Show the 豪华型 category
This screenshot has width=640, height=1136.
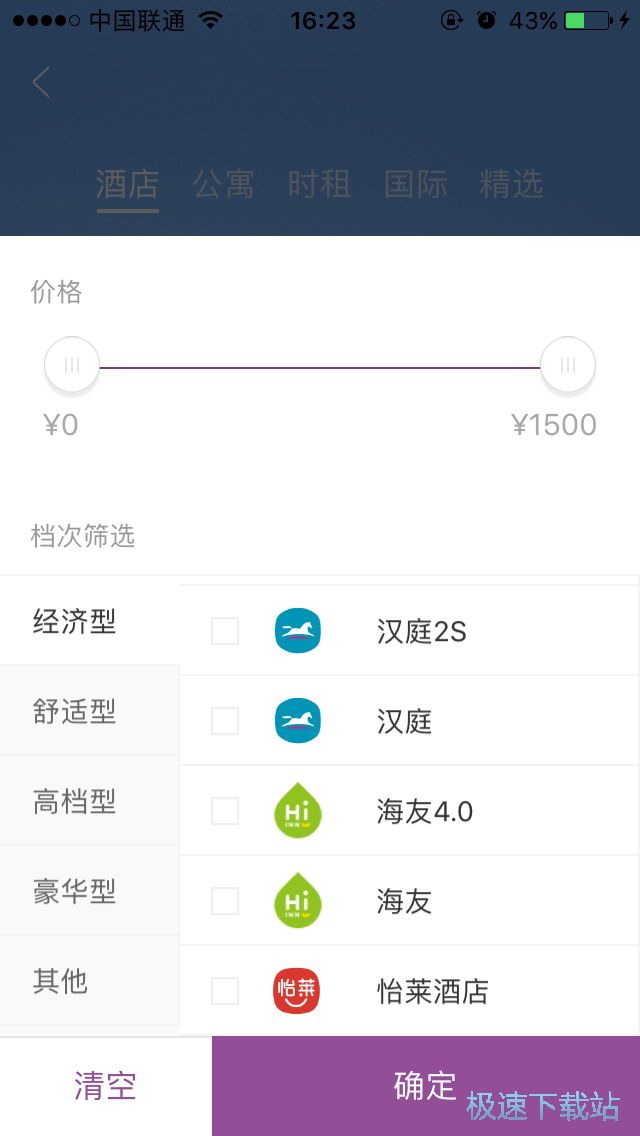coord(75,892)
